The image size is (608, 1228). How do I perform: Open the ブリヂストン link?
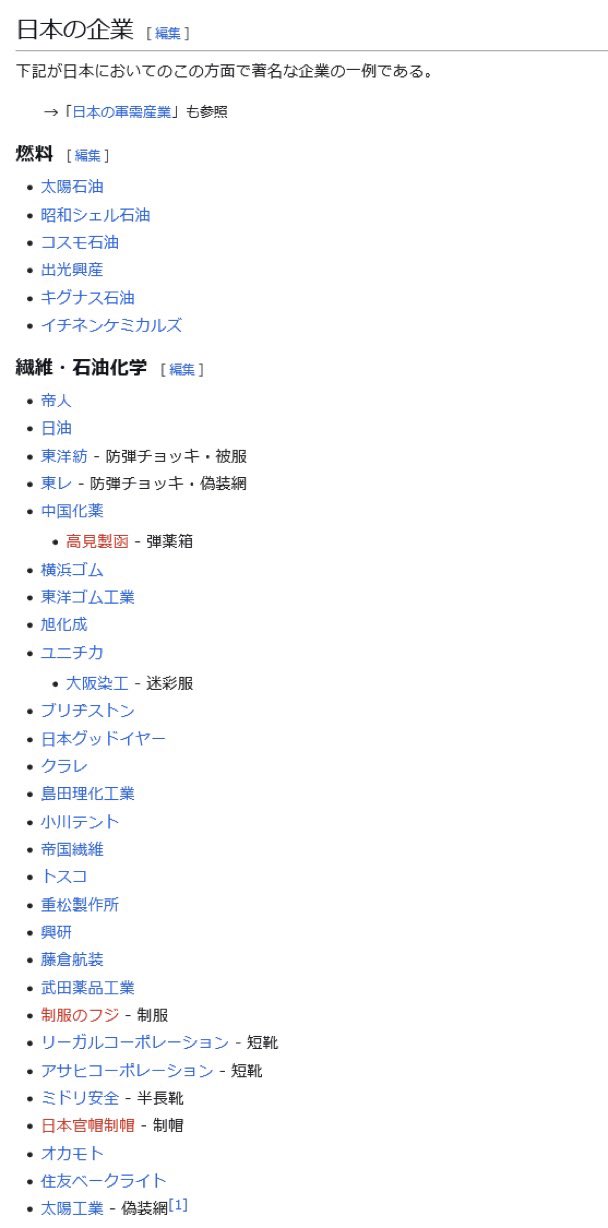coord(88,711)
